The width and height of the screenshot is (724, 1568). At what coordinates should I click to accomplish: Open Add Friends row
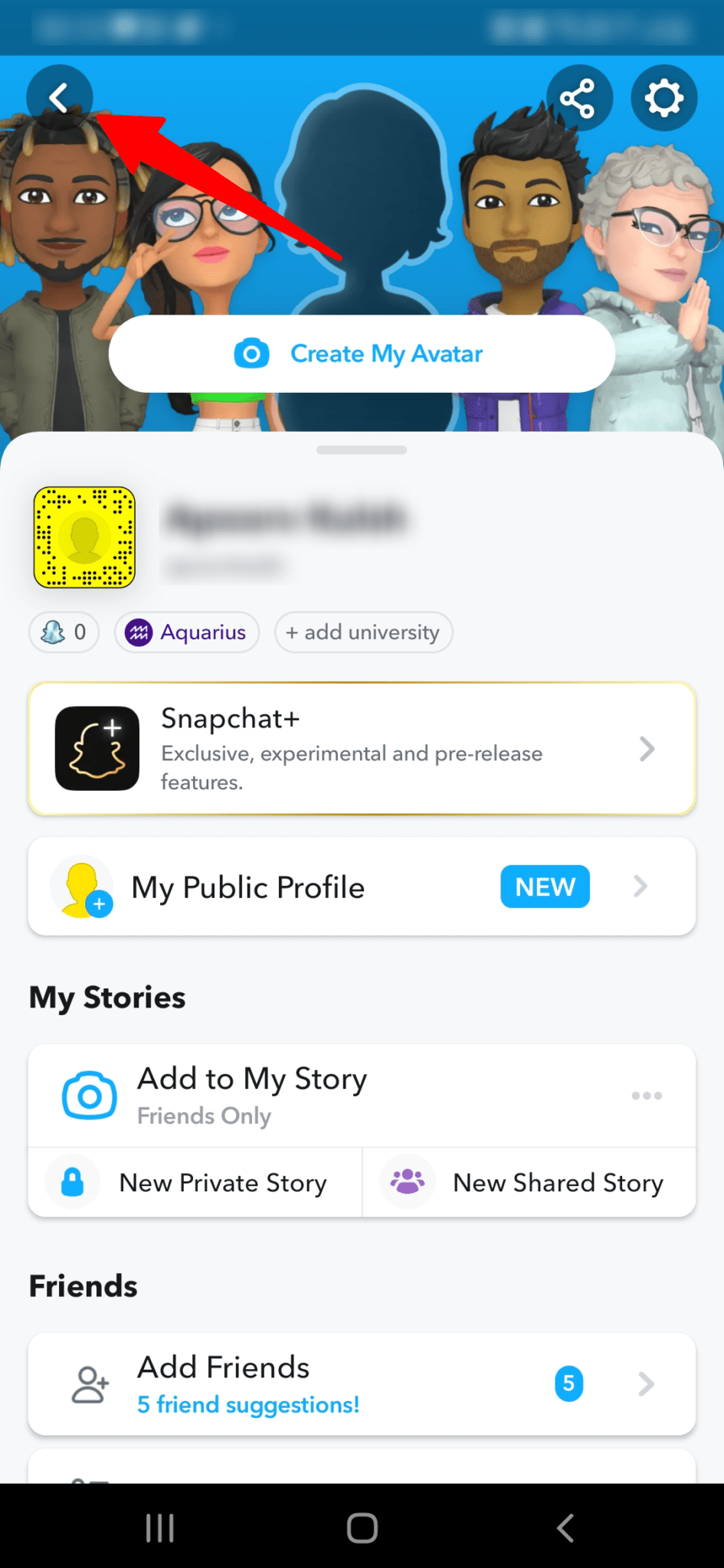(x=362, y=1383)
